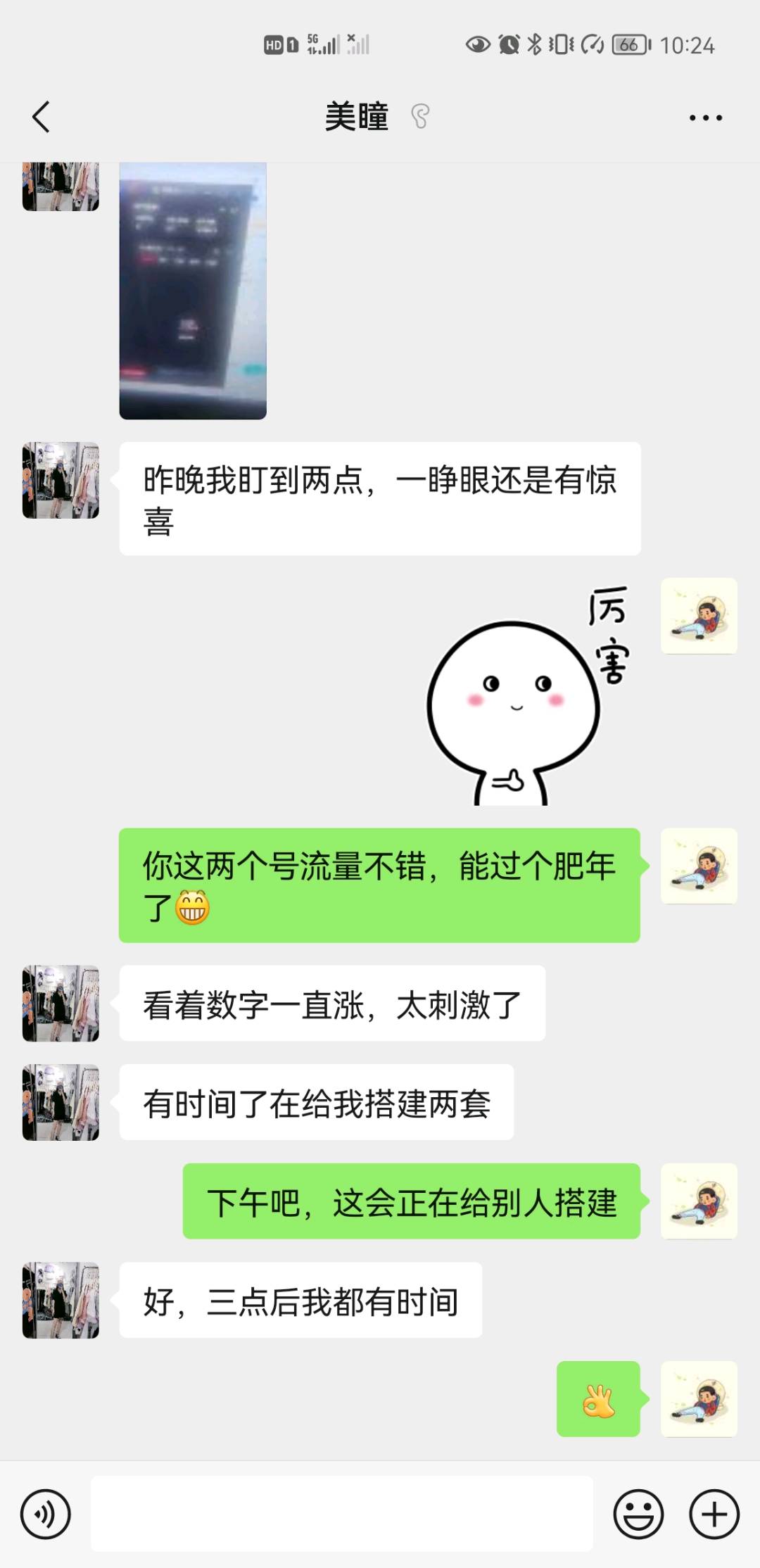This screenshot has width=760, height=1568.
Task: Tap the back arrow to leave chat
Action: pyautogui.click(x=40, y=117)
